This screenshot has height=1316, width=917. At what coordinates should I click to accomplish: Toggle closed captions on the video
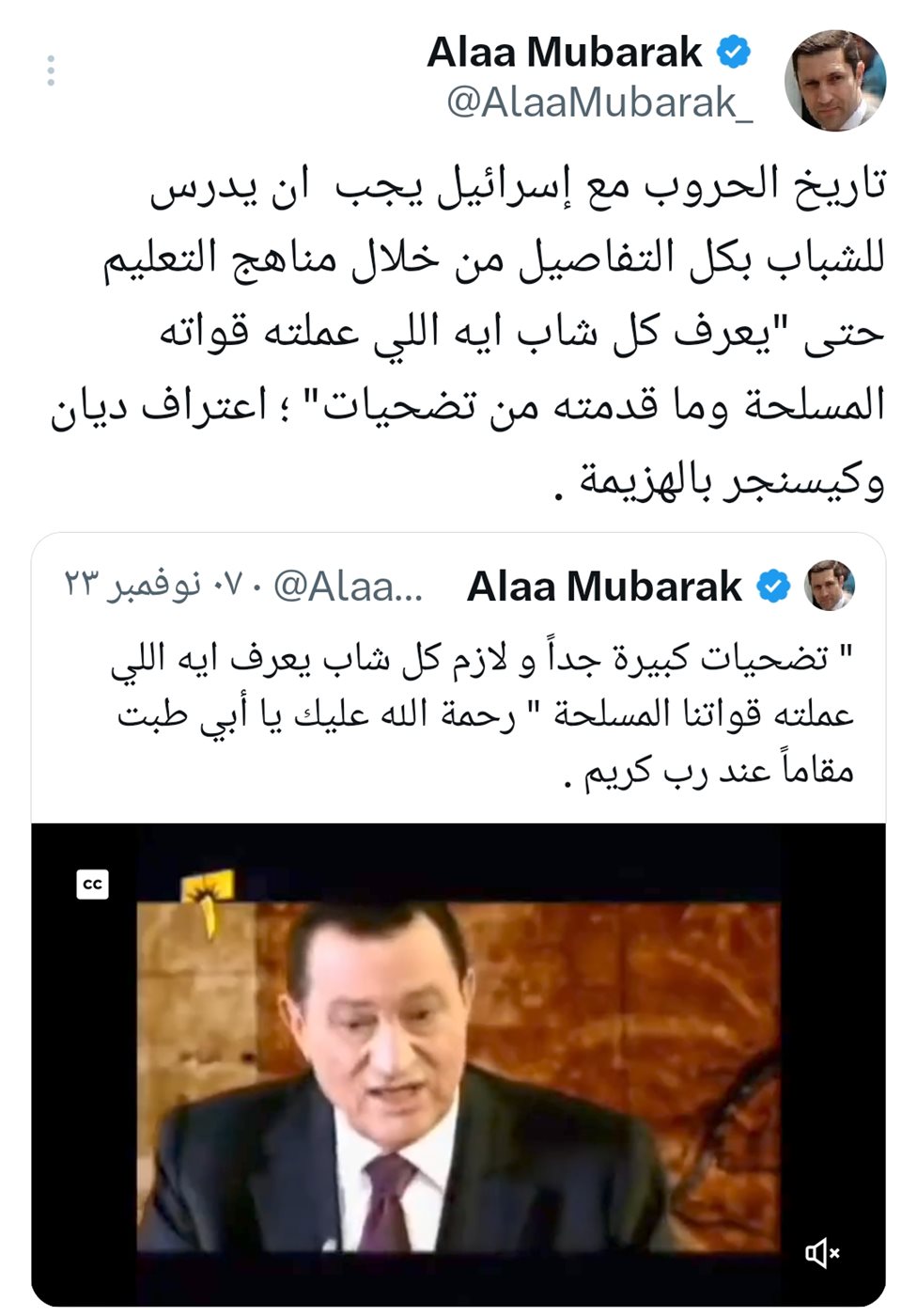(x=92, y=885)
